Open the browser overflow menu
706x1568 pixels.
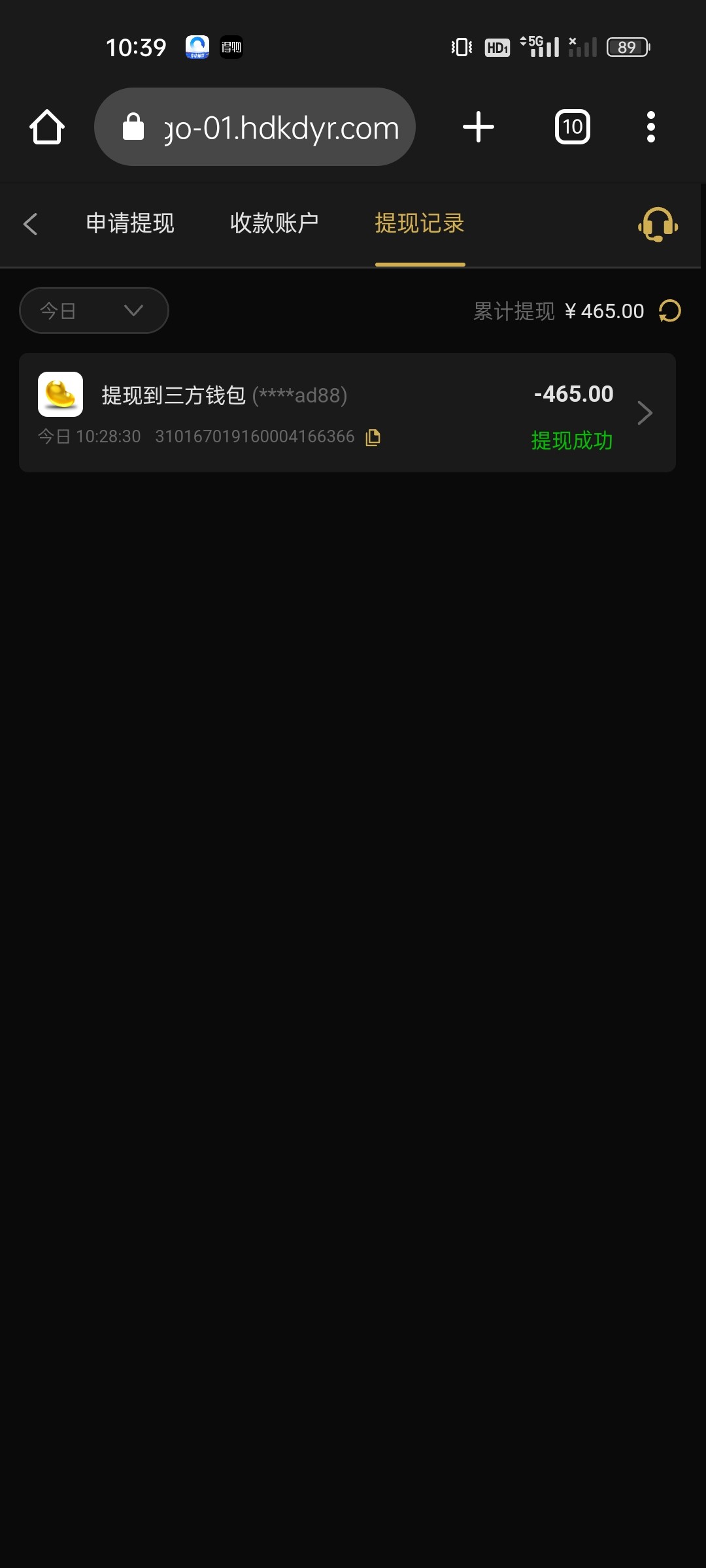[x=650, y=127]
